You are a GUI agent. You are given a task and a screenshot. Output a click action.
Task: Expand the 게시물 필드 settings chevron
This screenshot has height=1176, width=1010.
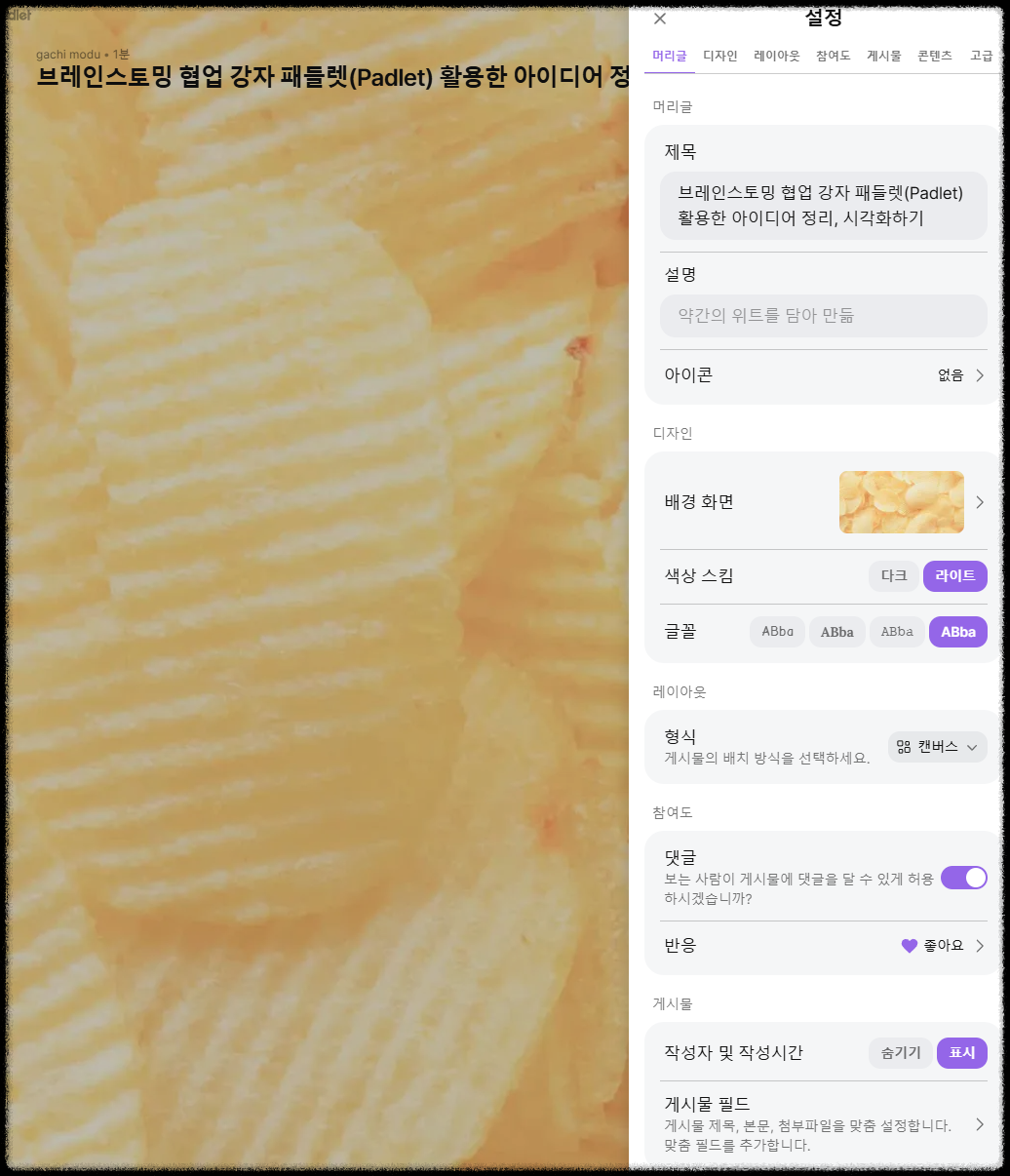(980, 1123)
